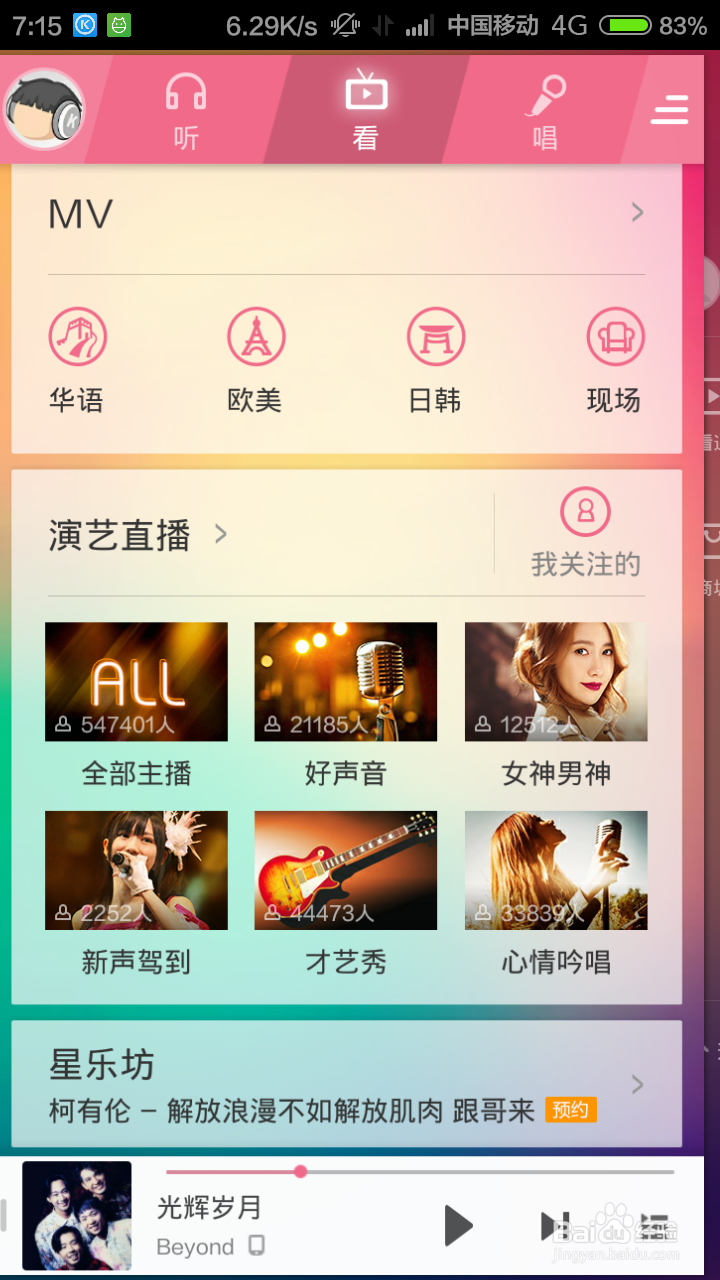Expand the MV section with its arrow
720x1280 pixels.
tap(638, 212)
